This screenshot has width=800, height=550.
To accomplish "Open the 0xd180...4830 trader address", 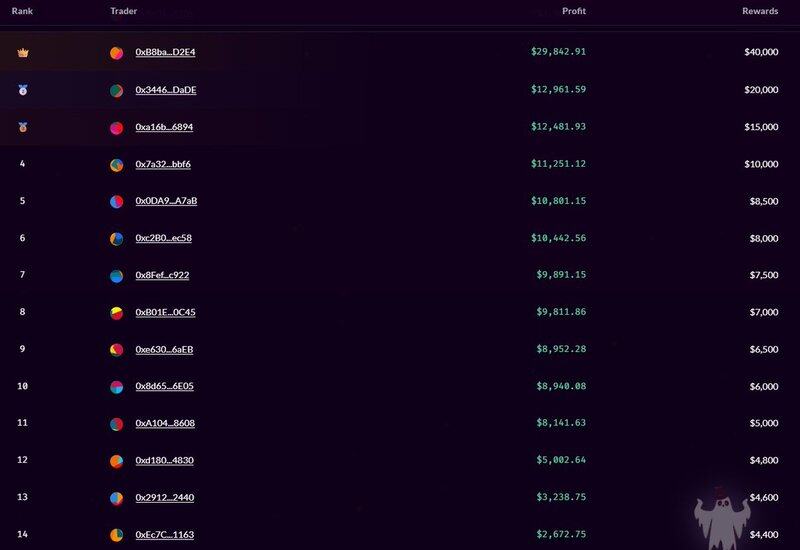I will click(x=164, y=460).
